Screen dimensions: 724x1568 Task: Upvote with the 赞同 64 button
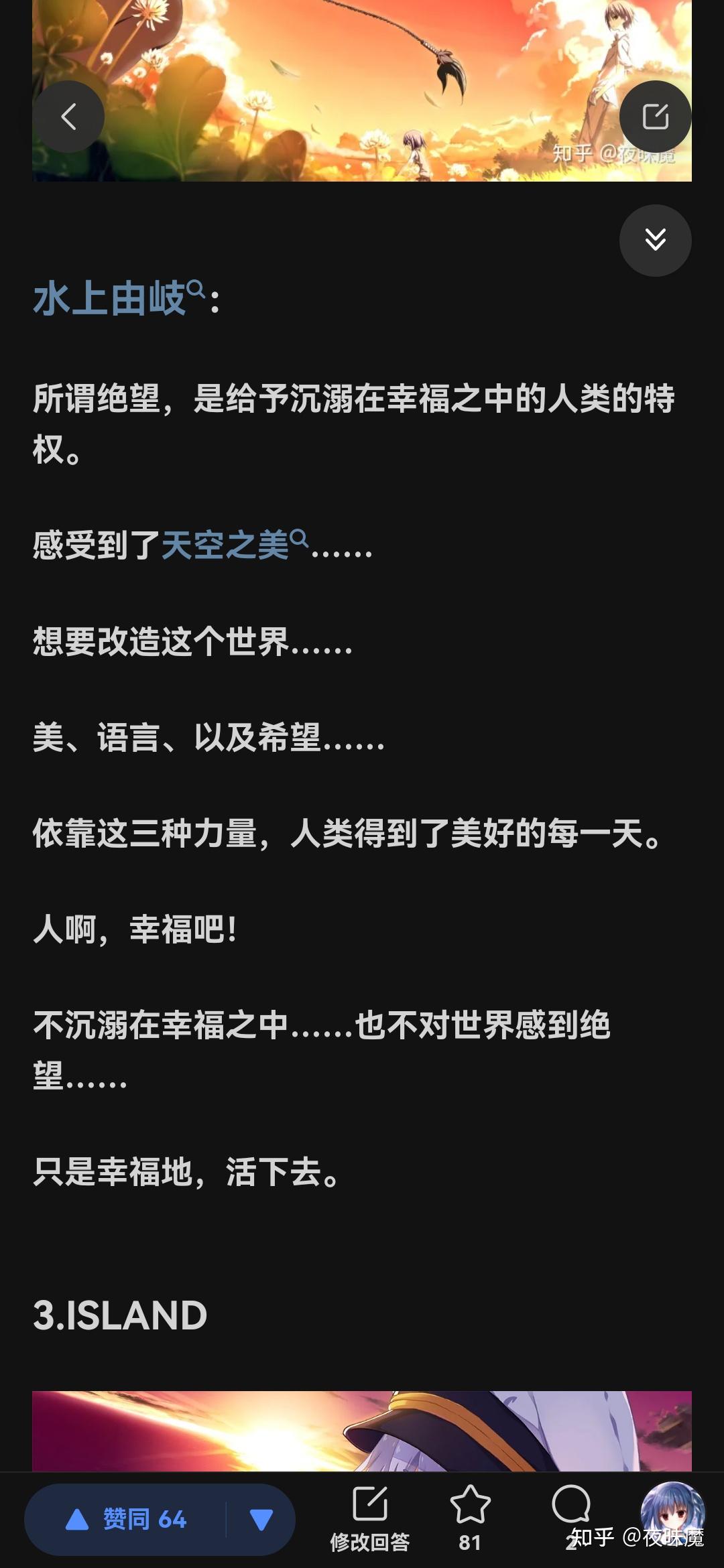(x=126, y=1519)
